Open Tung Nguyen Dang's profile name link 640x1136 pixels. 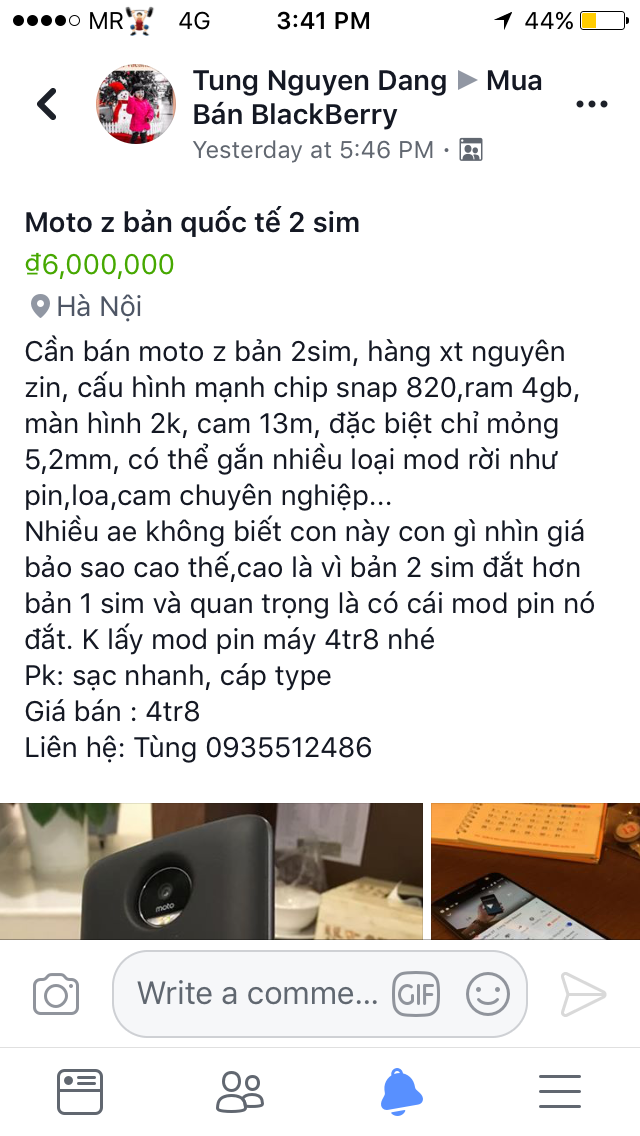pos(319,81)
